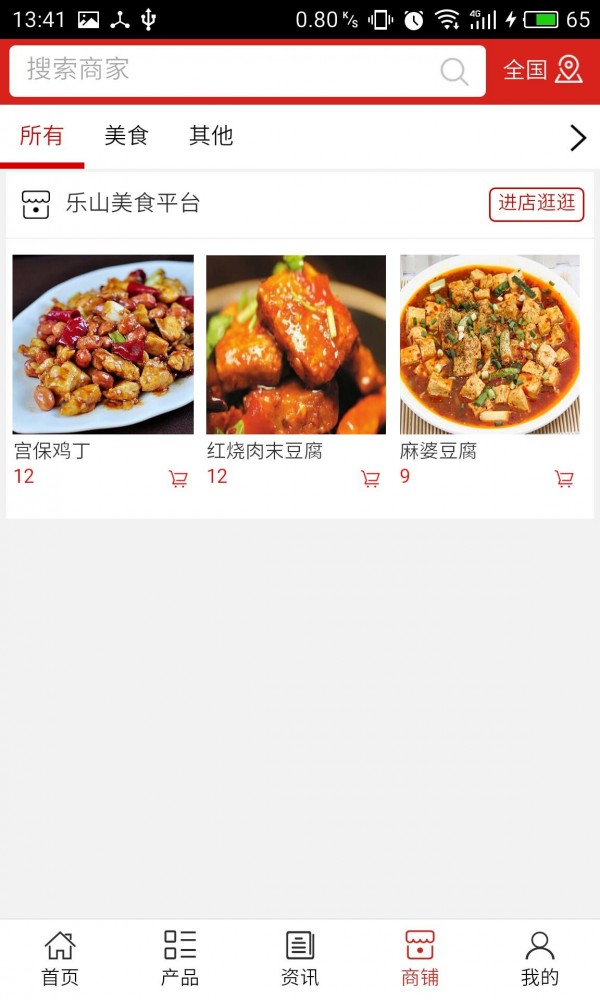Add 麻婆豆腐 to the cart

[x=564, y=479]
